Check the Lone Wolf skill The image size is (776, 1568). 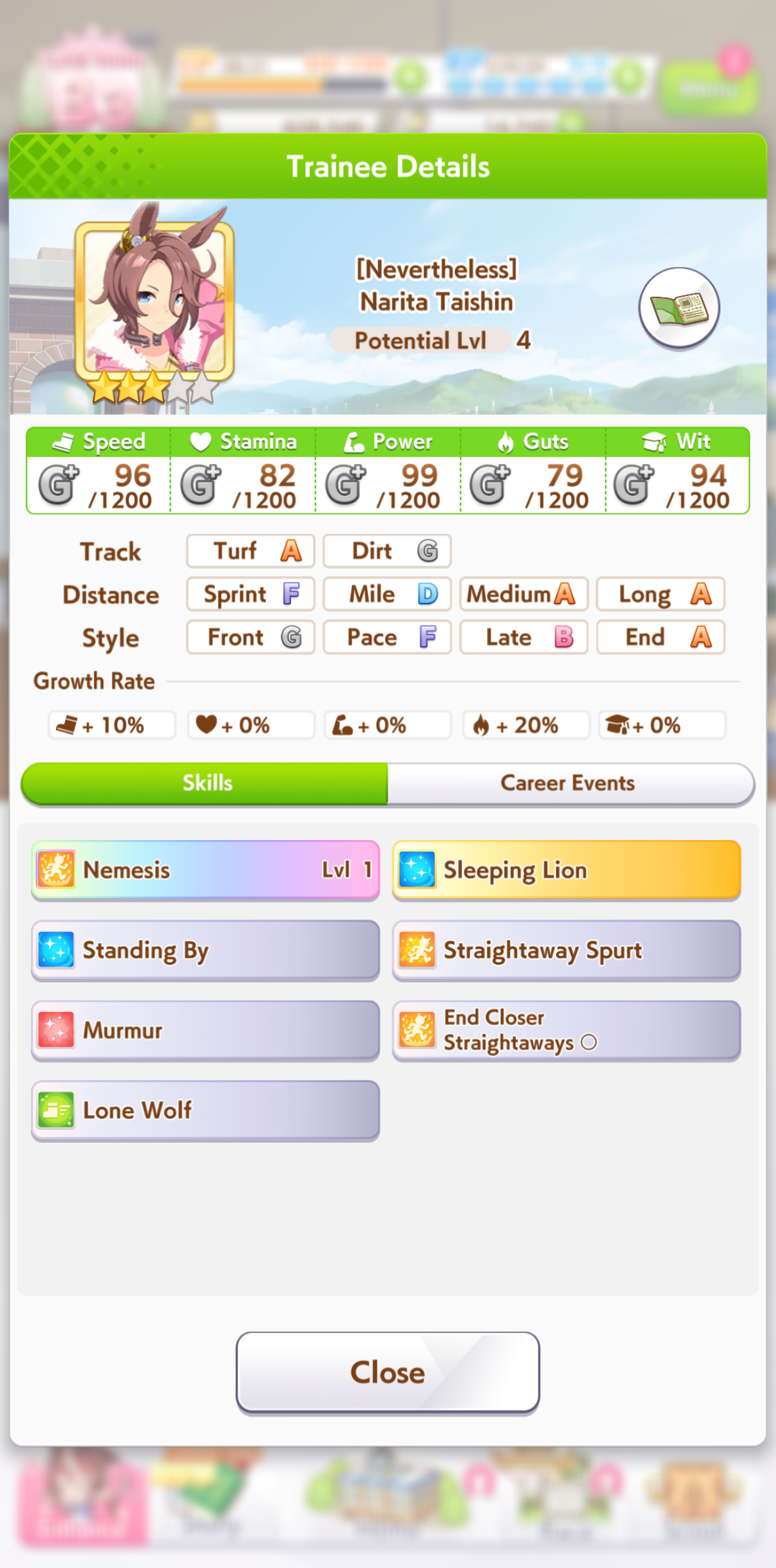[x=205, y=1111]
